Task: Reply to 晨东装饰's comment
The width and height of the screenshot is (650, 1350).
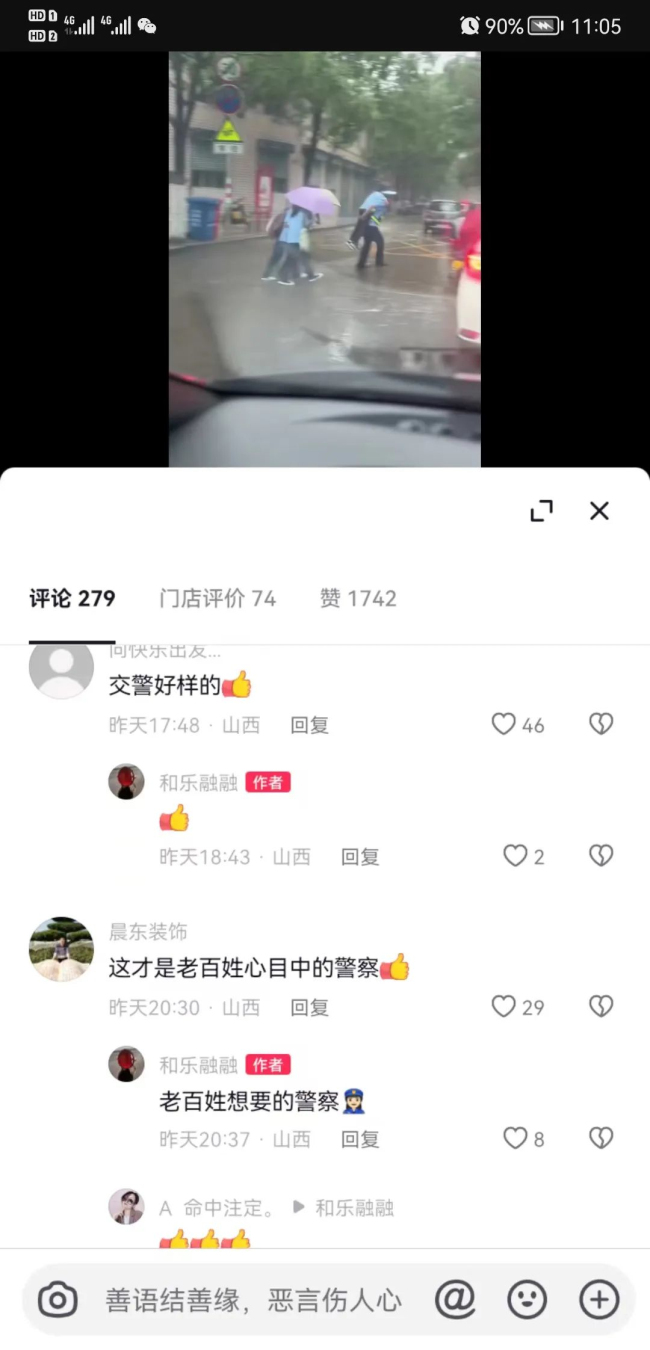Action: point(309,1007)
